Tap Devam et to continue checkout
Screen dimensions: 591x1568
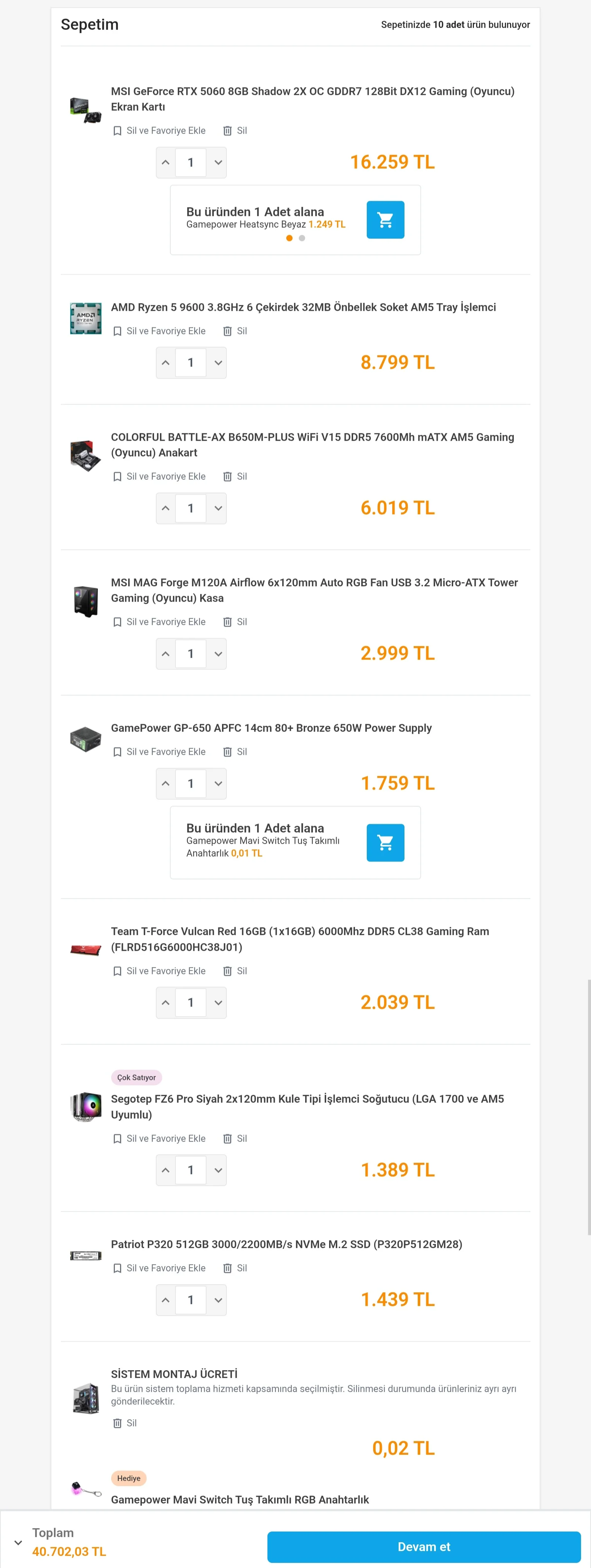tap(423, 1546)
